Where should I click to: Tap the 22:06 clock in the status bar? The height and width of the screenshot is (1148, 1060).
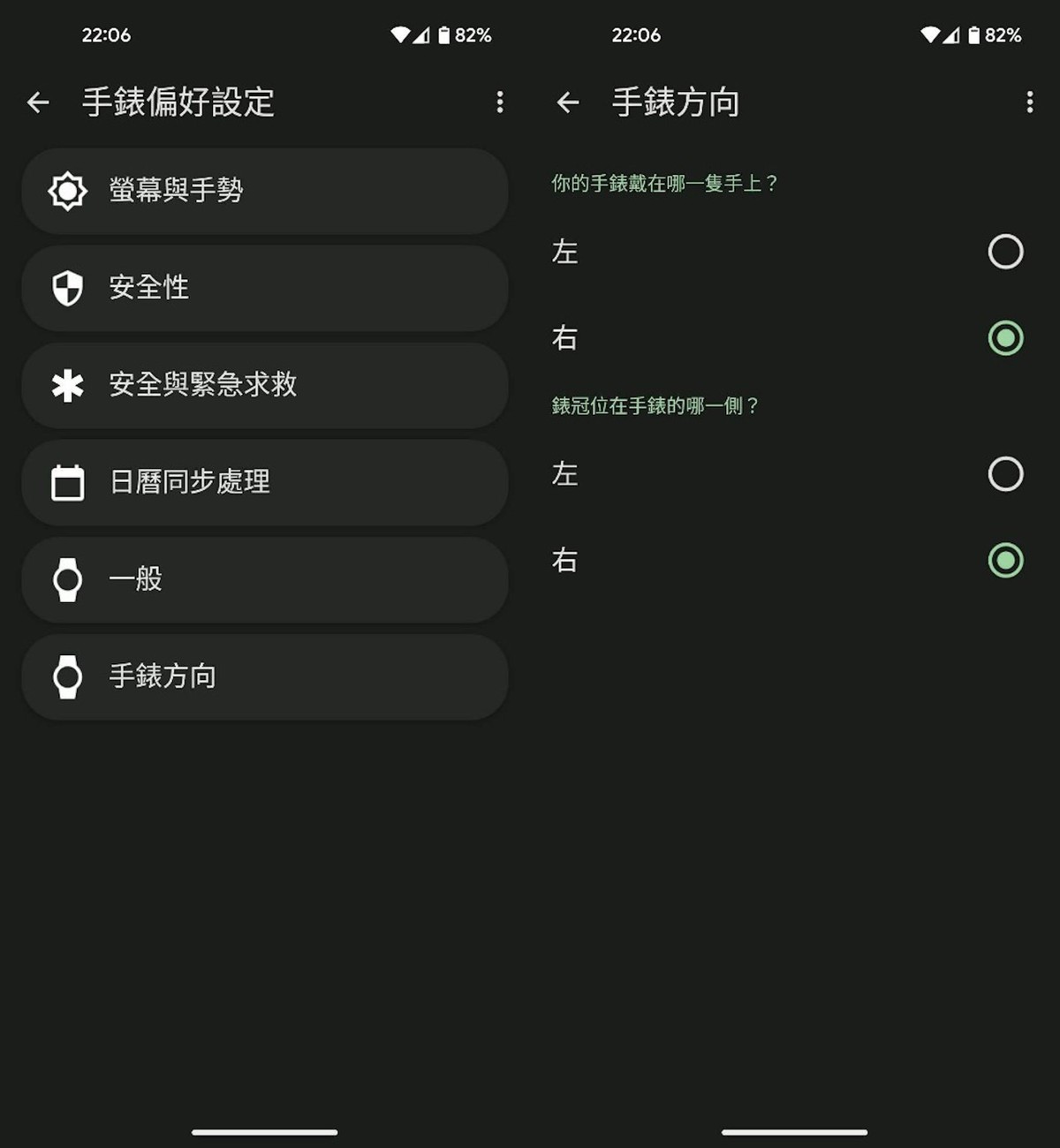106,35
